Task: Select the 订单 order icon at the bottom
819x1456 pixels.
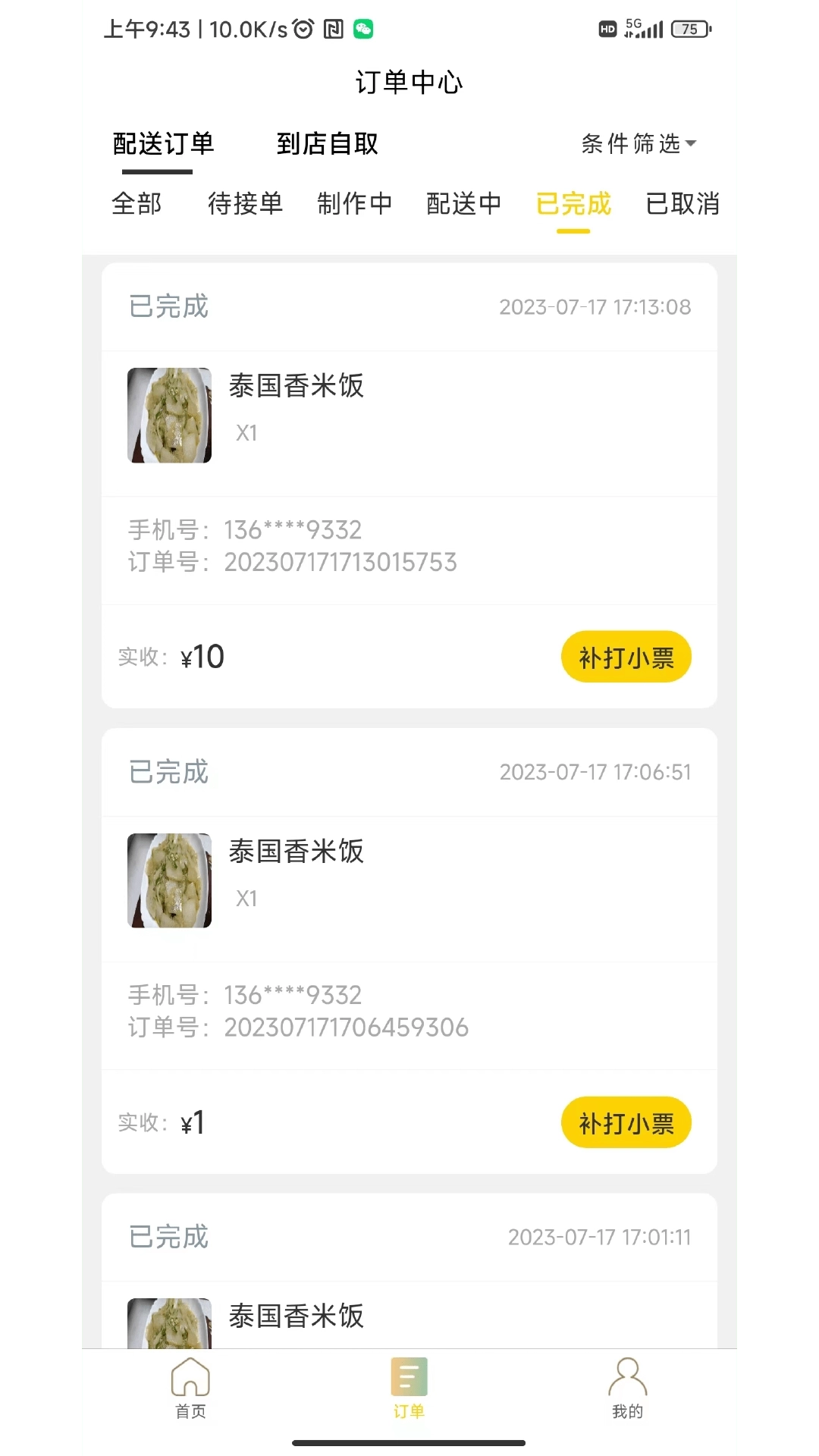Action: pos(409,1385)
